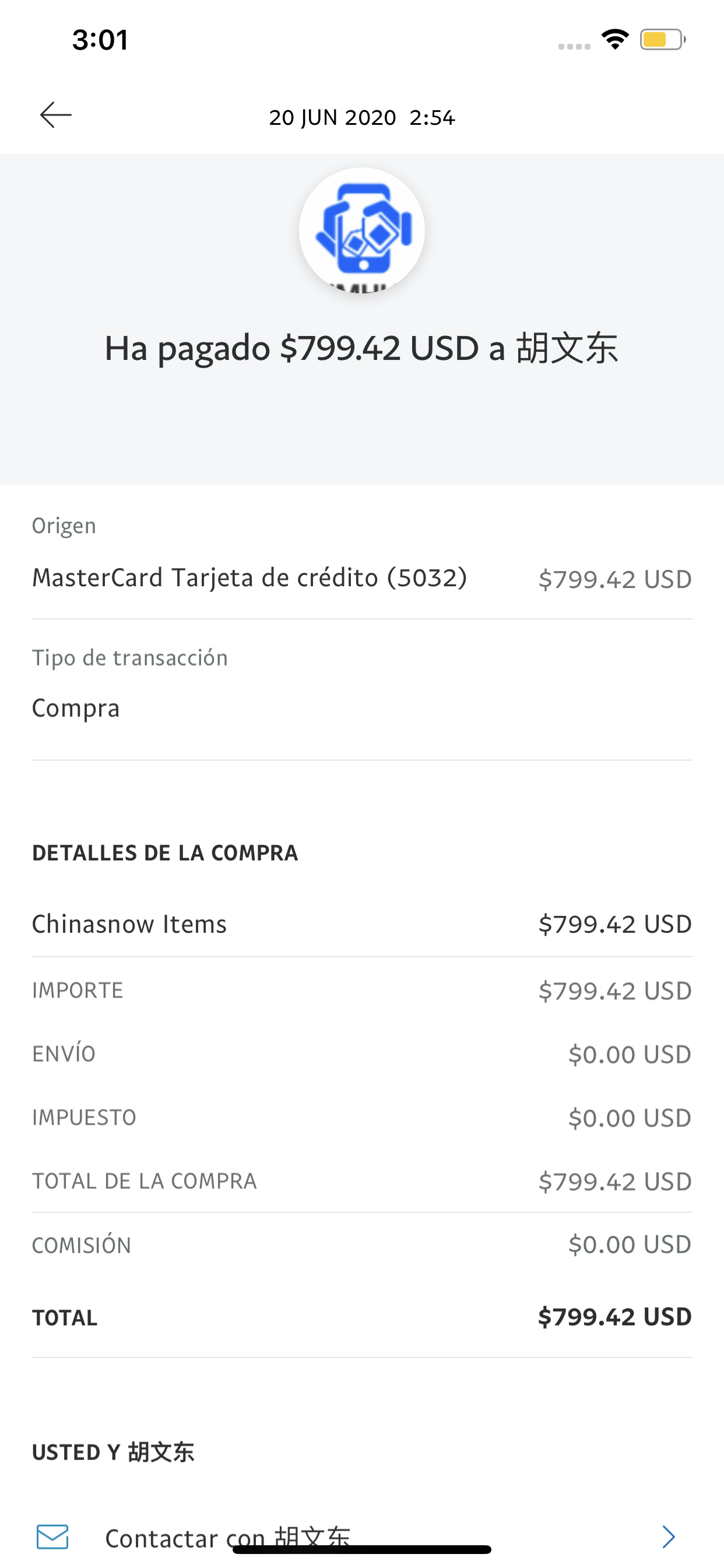The image size is (724, 1568).
Task: Open Contactar con 胡文东 row
Action: click(x=362, y=1536)
